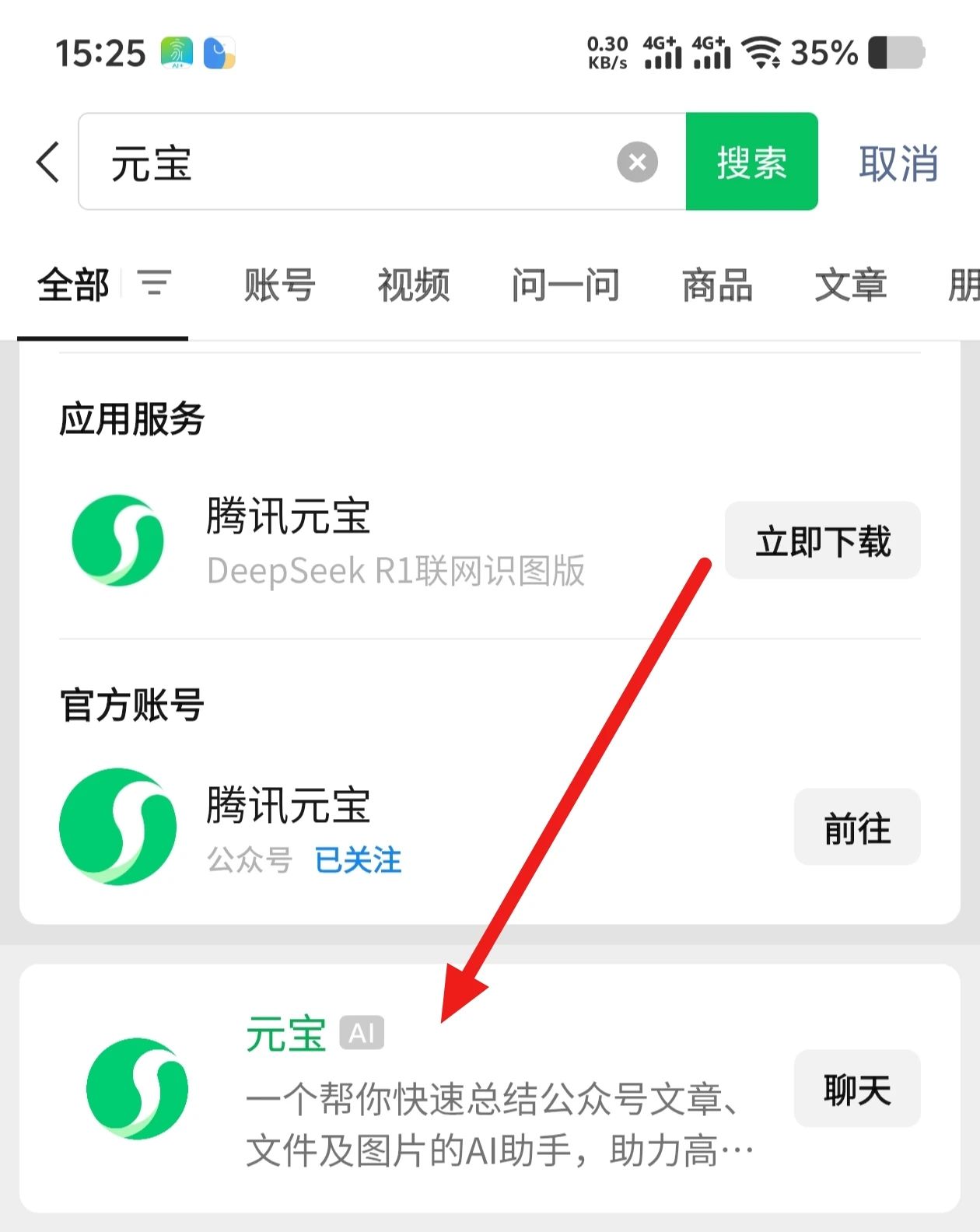Start a 聊天 with the 元宝 bot

(x=856, y=1089)
